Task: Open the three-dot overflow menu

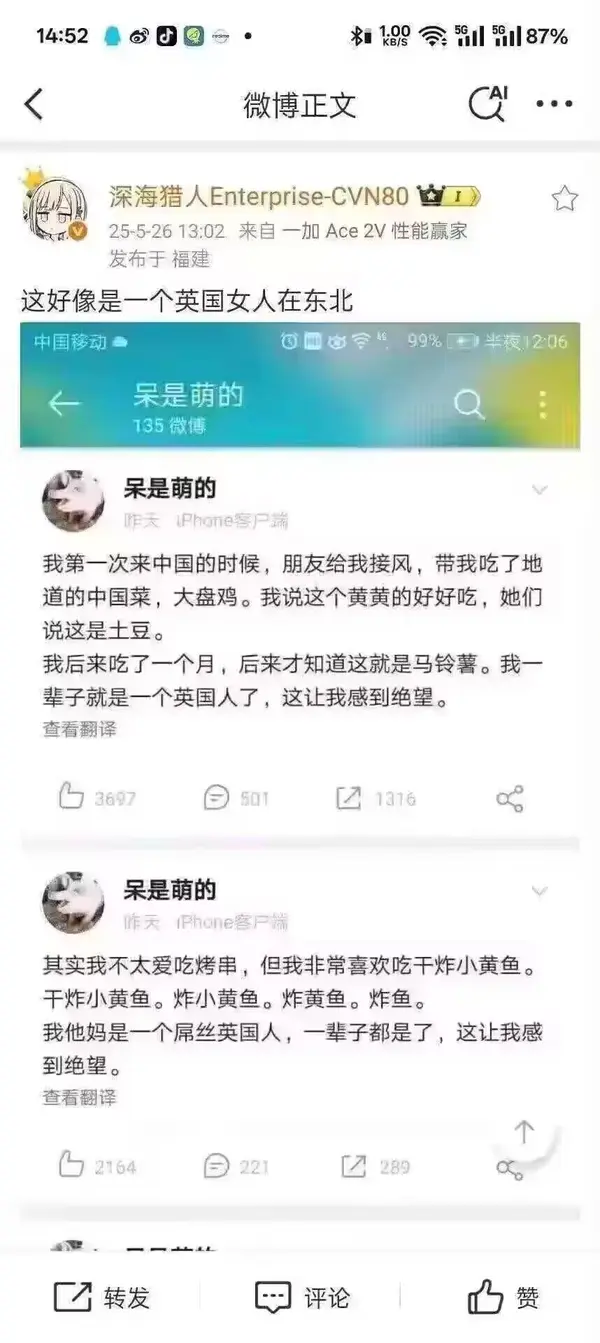Action: tap(553, 104)
